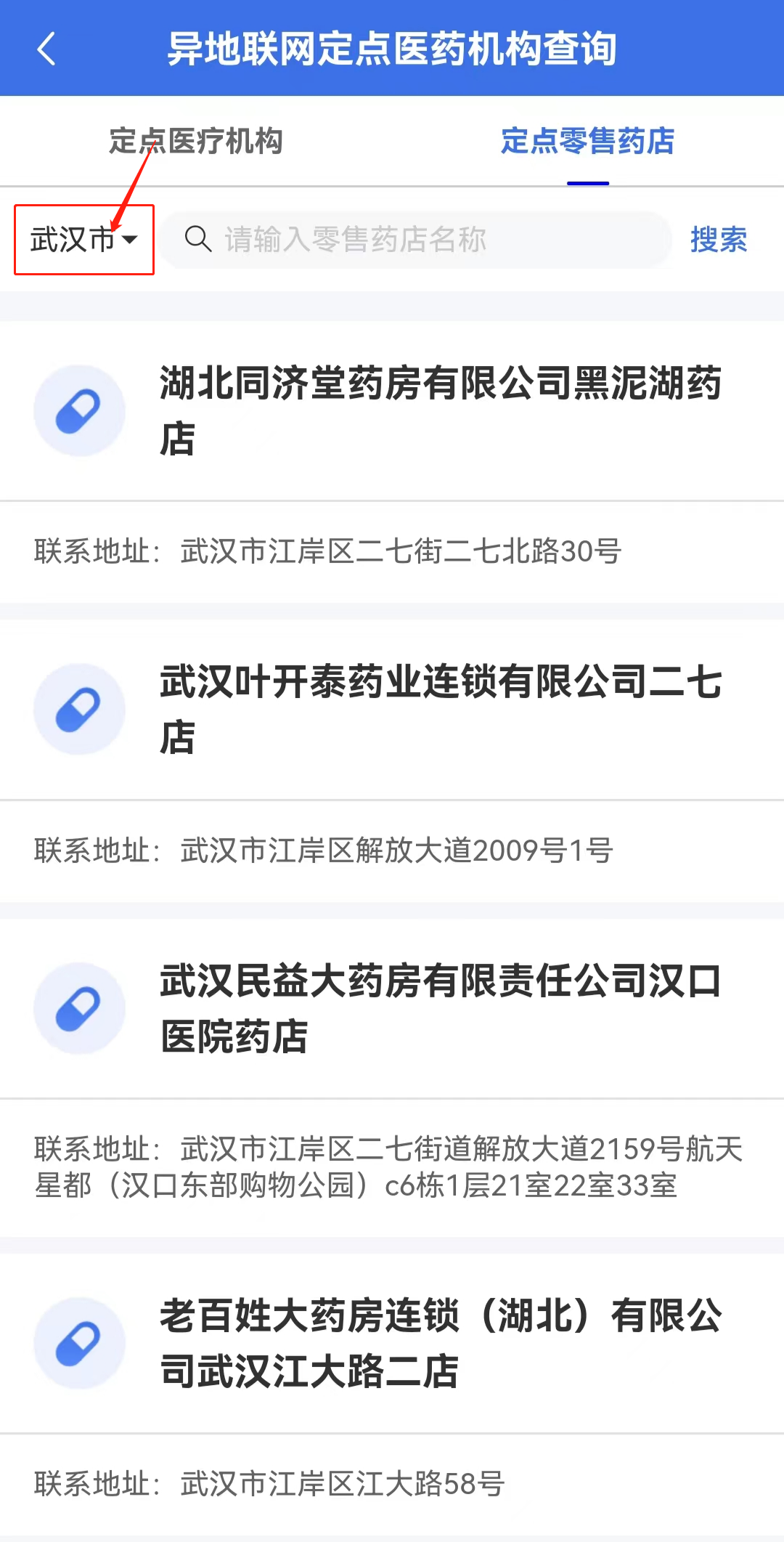The width and height of the screenshot is (784, 1542).
Task: Go back using the top-left arrow
Action: (x=46, y=49)
